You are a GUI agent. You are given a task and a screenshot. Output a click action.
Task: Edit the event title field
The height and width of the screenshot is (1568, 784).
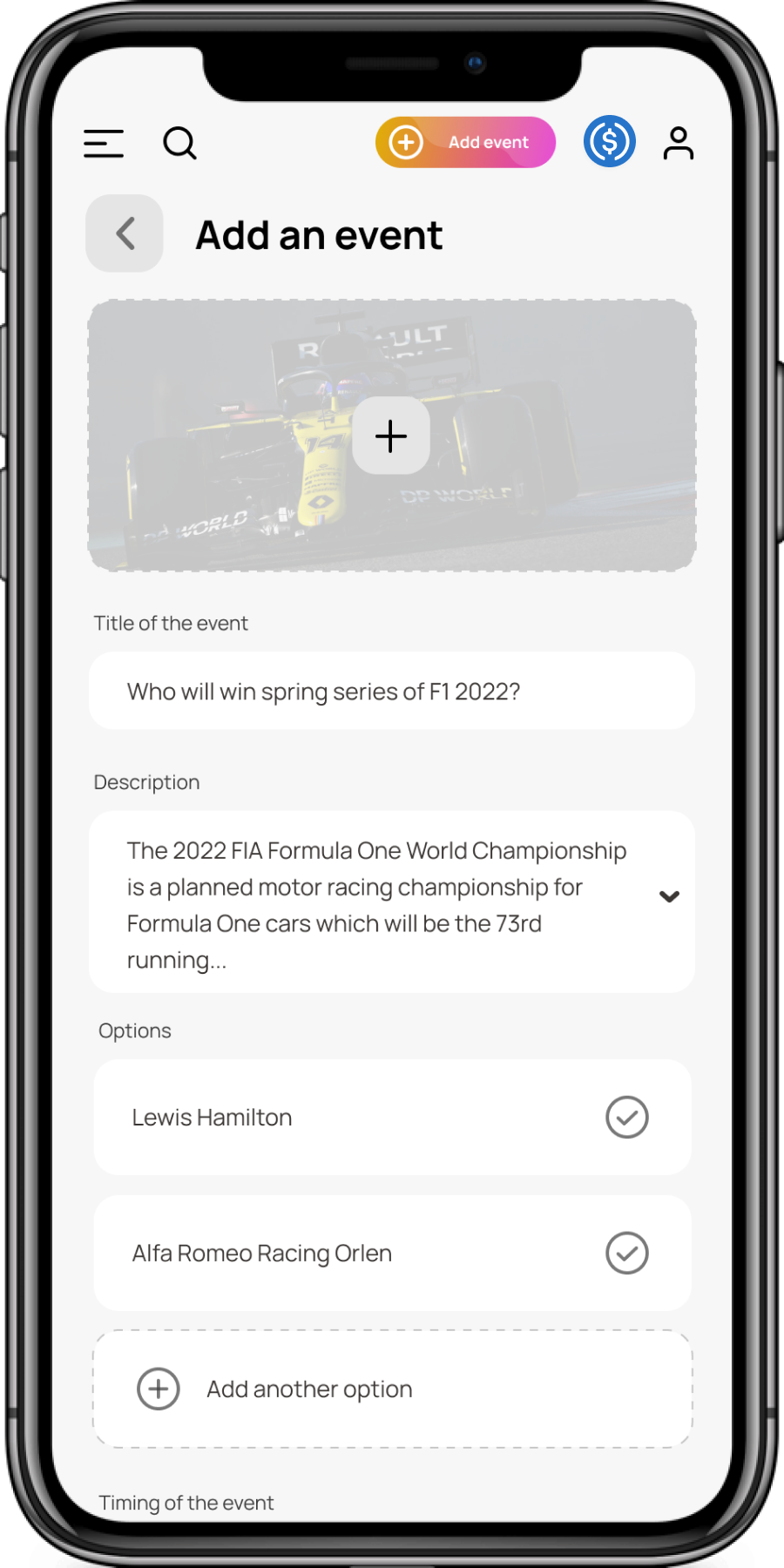(392, 691)
